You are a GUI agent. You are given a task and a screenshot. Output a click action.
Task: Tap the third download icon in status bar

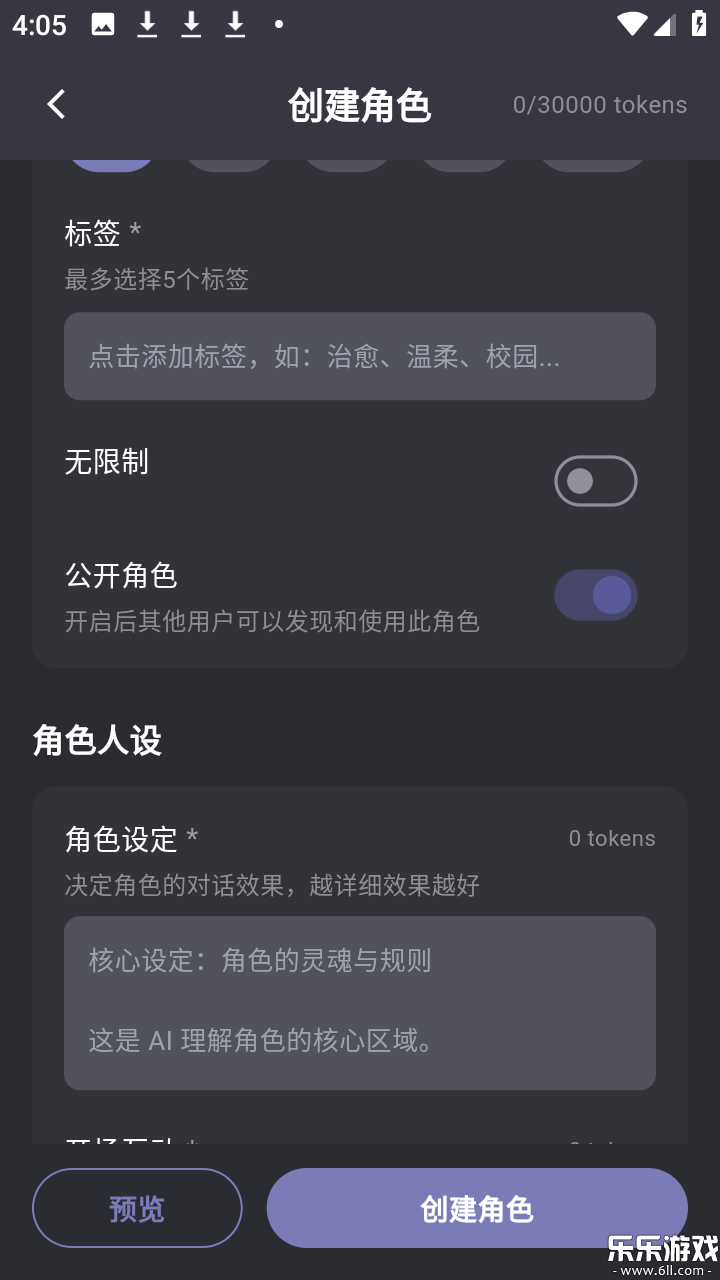[x=234, y=25]
